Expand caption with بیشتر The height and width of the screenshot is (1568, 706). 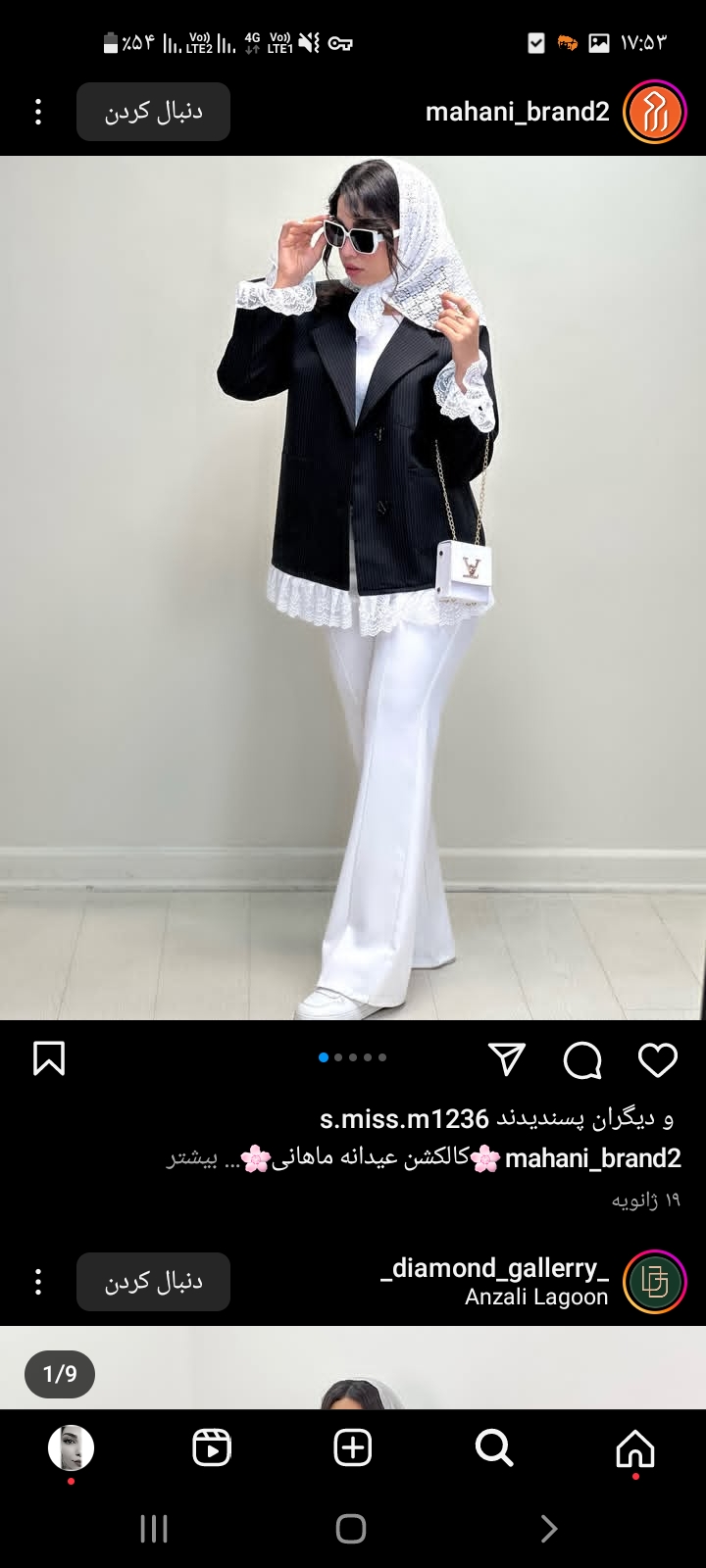(x=192, y=1158)
